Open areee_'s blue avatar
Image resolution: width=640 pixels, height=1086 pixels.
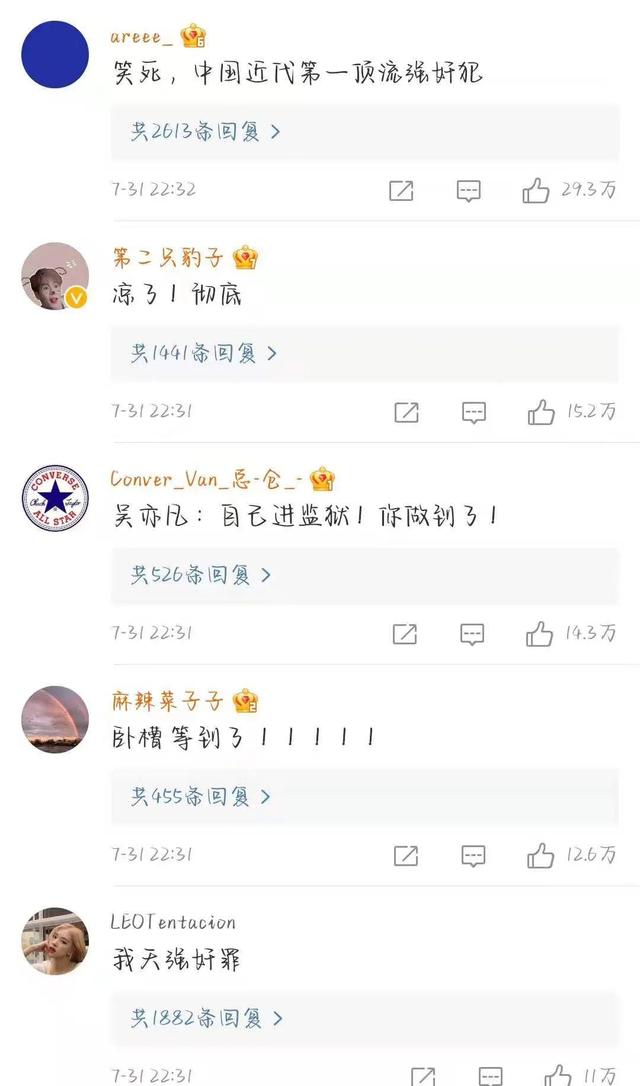tap(55, 54)
